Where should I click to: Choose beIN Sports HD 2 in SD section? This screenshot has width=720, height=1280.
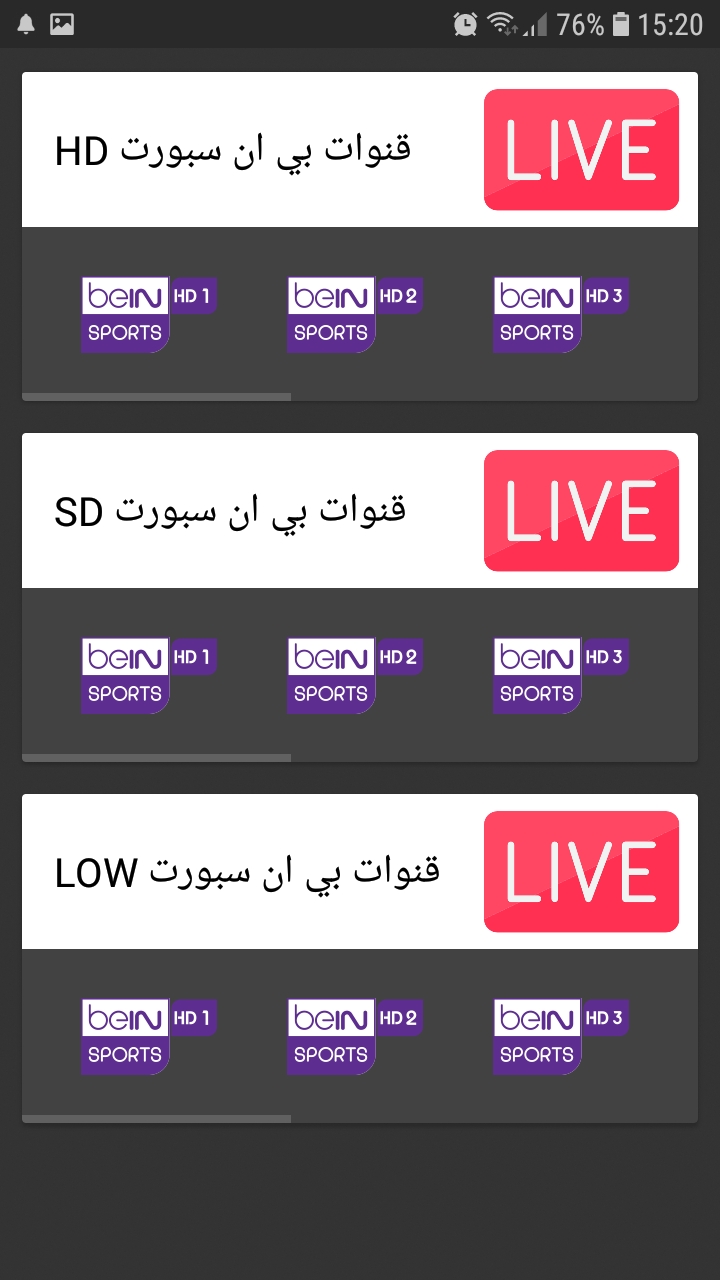point(355,676)
